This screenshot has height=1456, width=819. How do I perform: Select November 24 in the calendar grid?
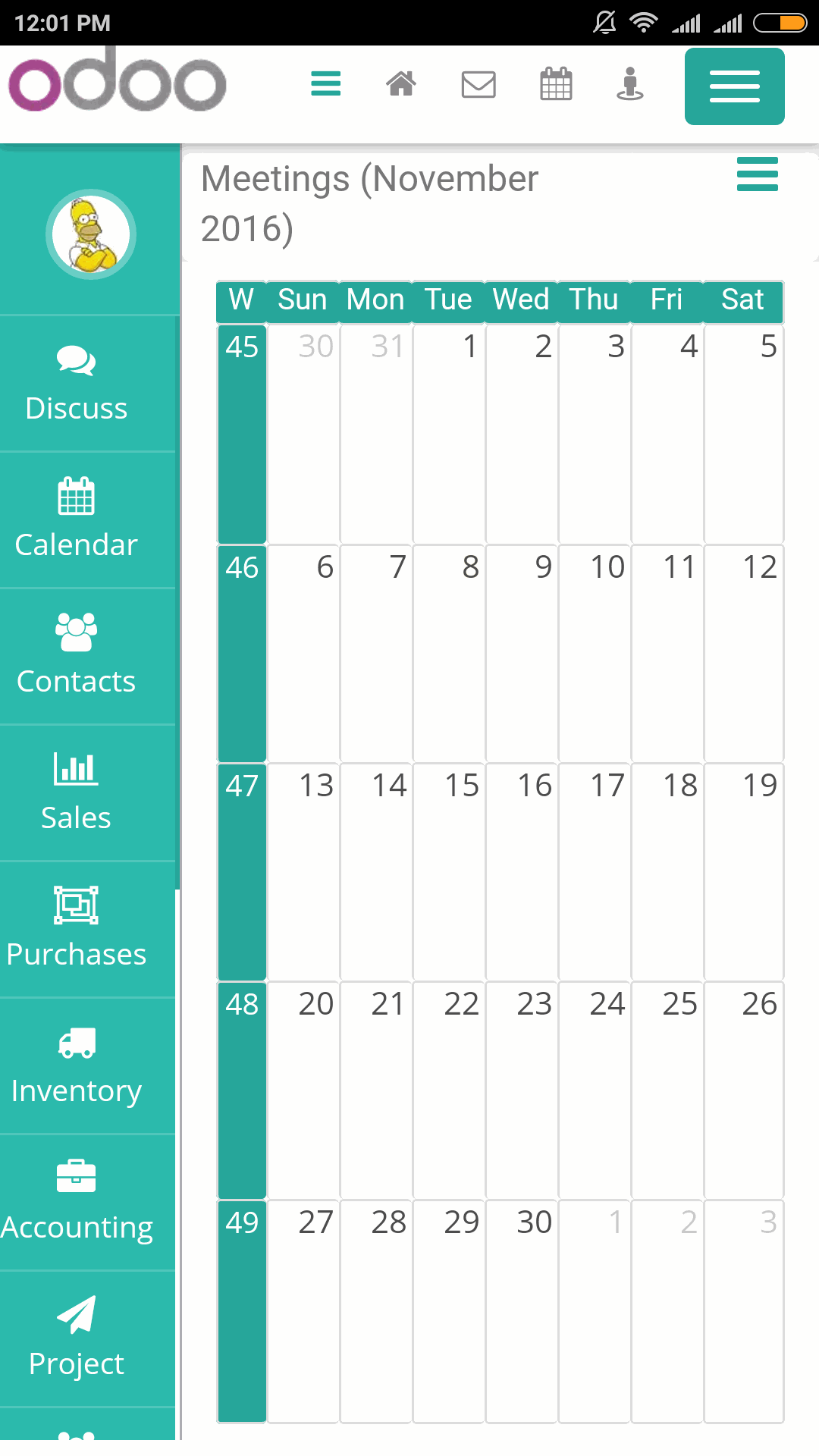point(595,1090)
